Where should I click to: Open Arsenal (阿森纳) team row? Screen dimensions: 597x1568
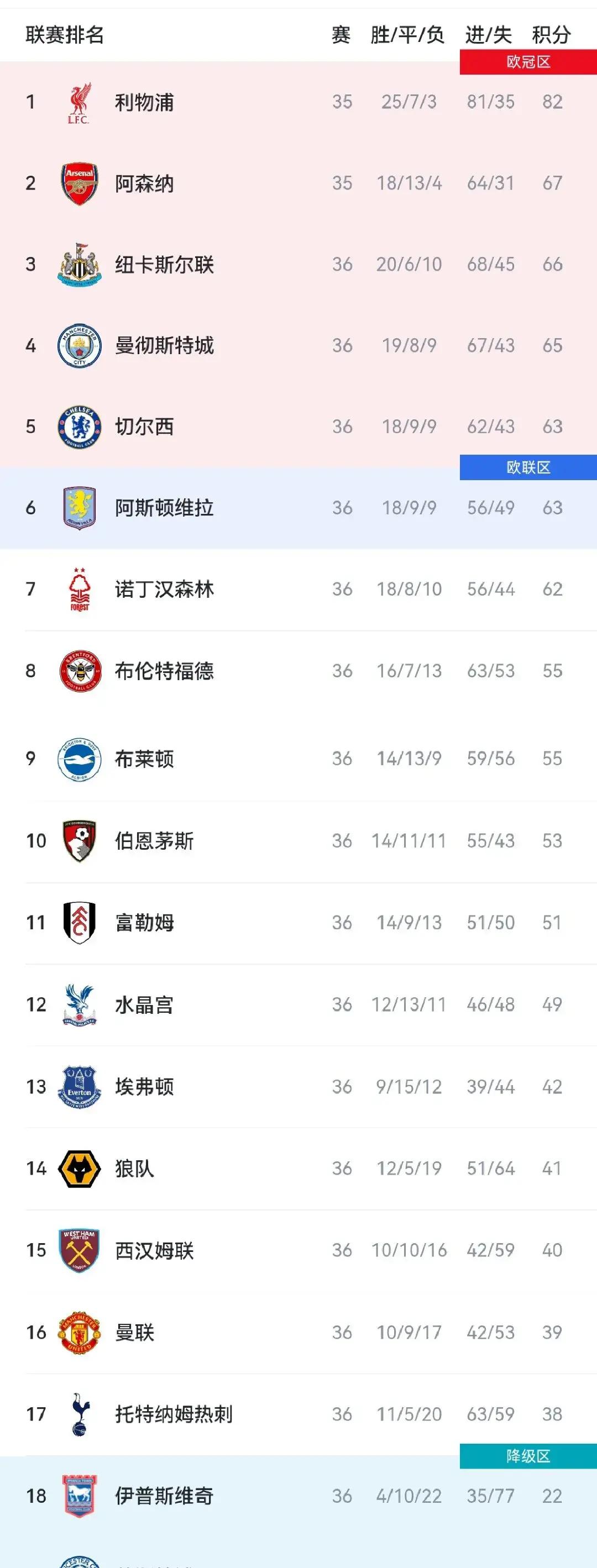[x=144, y=183]
